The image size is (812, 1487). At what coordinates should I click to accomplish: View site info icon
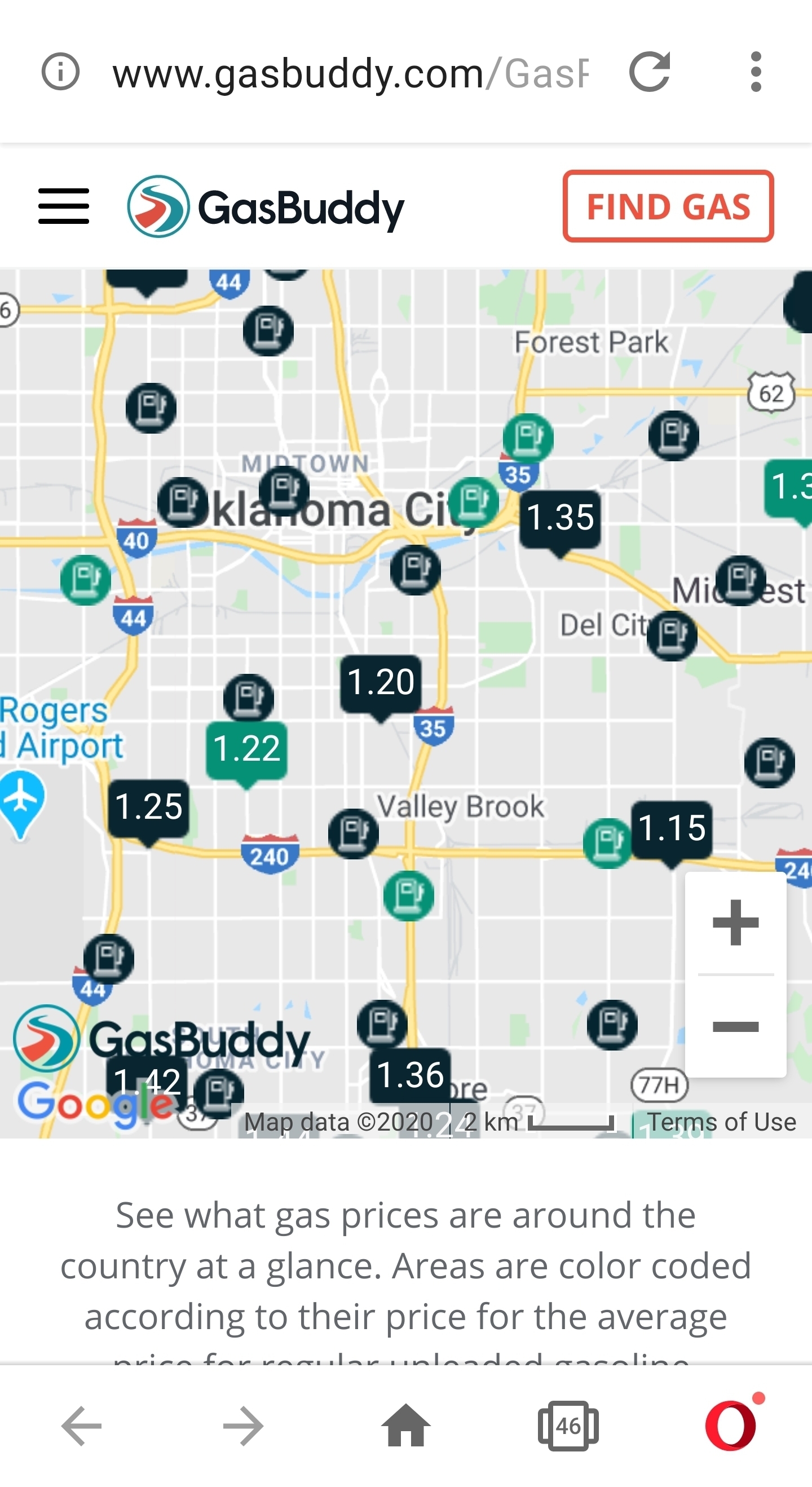(60, 72)
